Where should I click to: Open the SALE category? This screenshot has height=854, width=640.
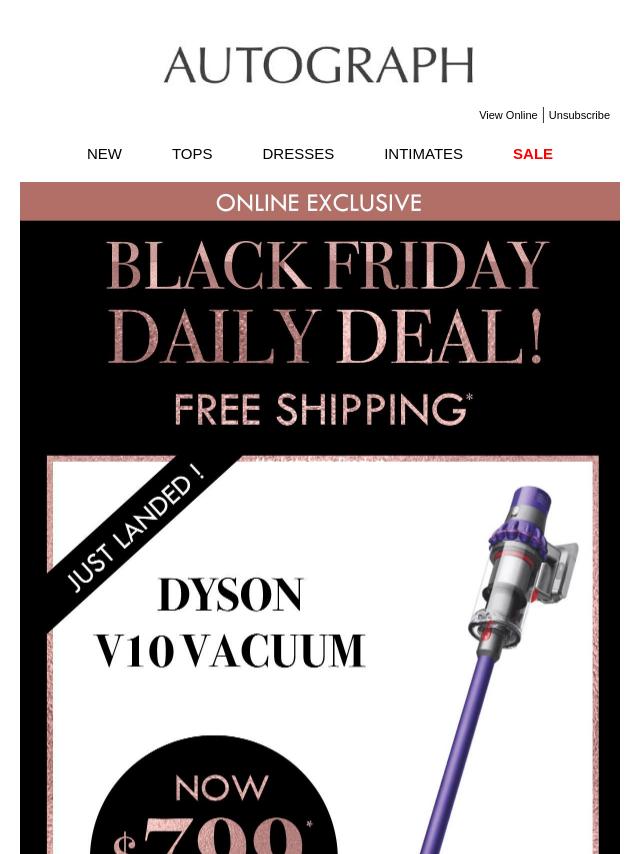[x=532, y=154]
